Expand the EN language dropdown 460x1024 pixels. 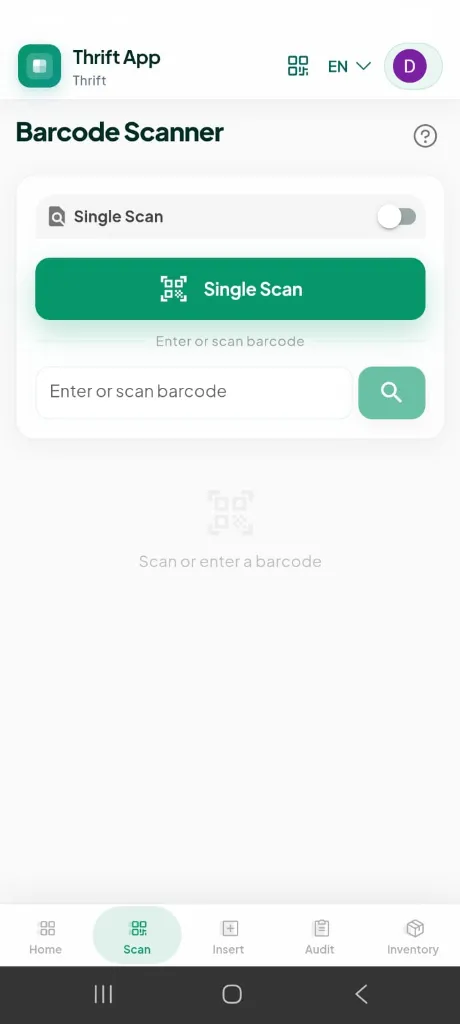coord(349,66)
